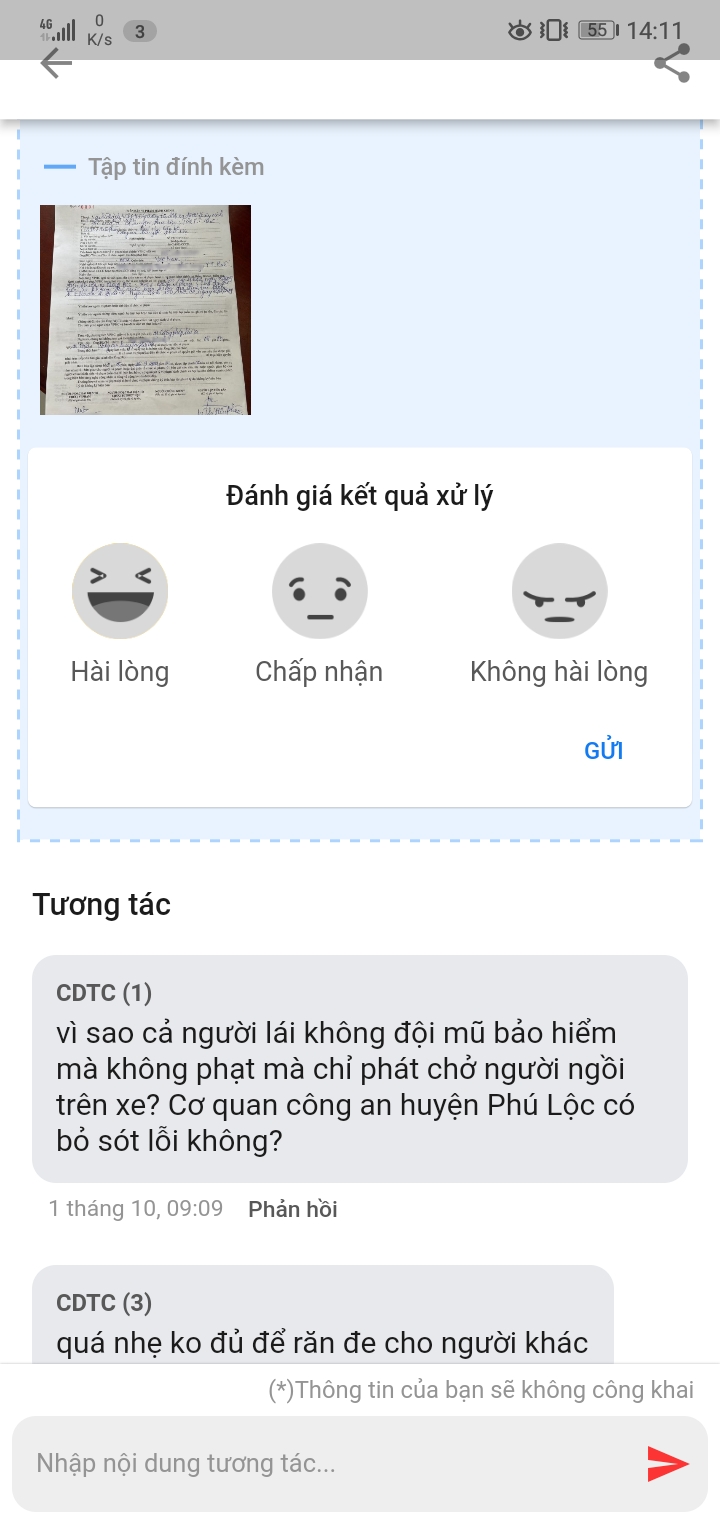Go back using the arrow icon
Viewport: 720px width, 1520px height.
56,64
